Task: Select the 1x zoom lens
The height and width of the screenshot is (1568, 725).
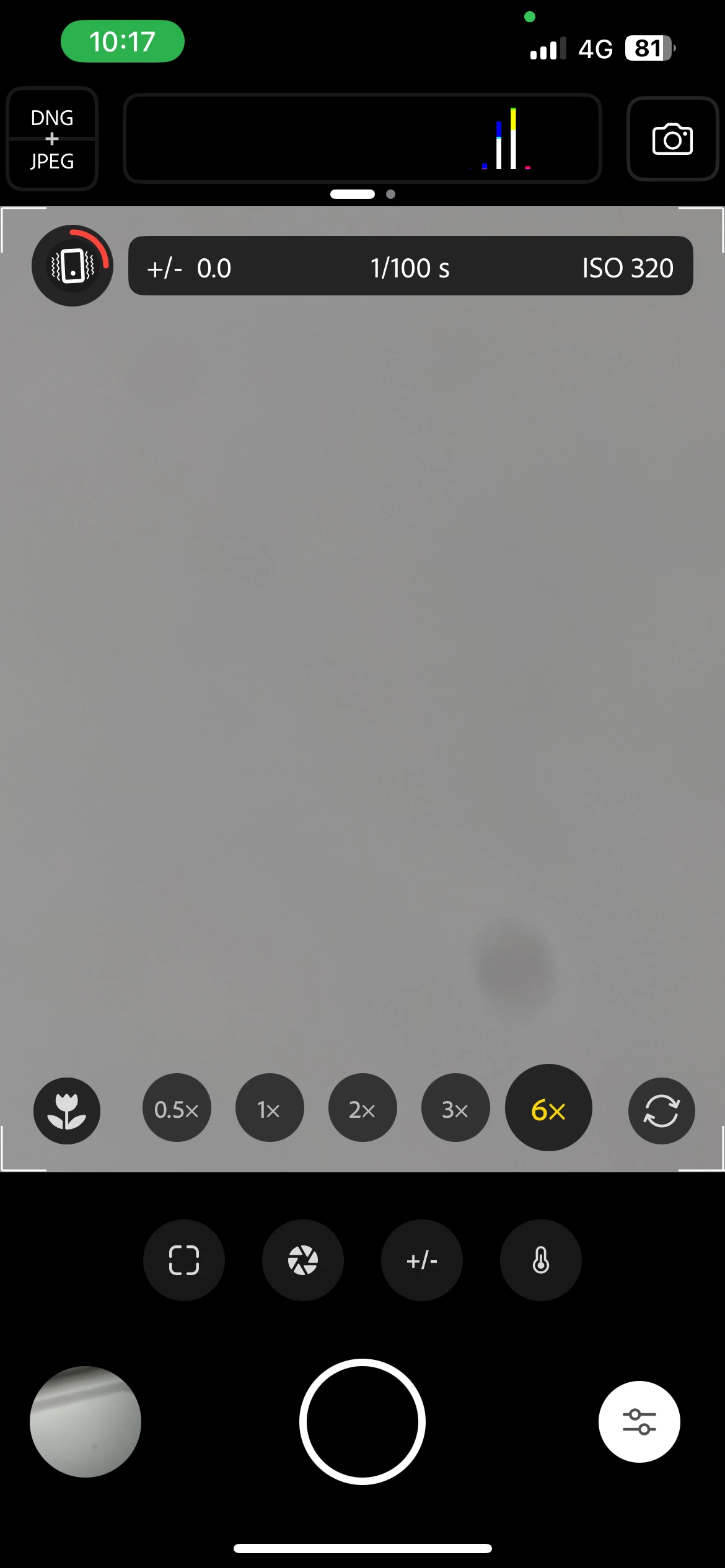Action: [270, 1109]
